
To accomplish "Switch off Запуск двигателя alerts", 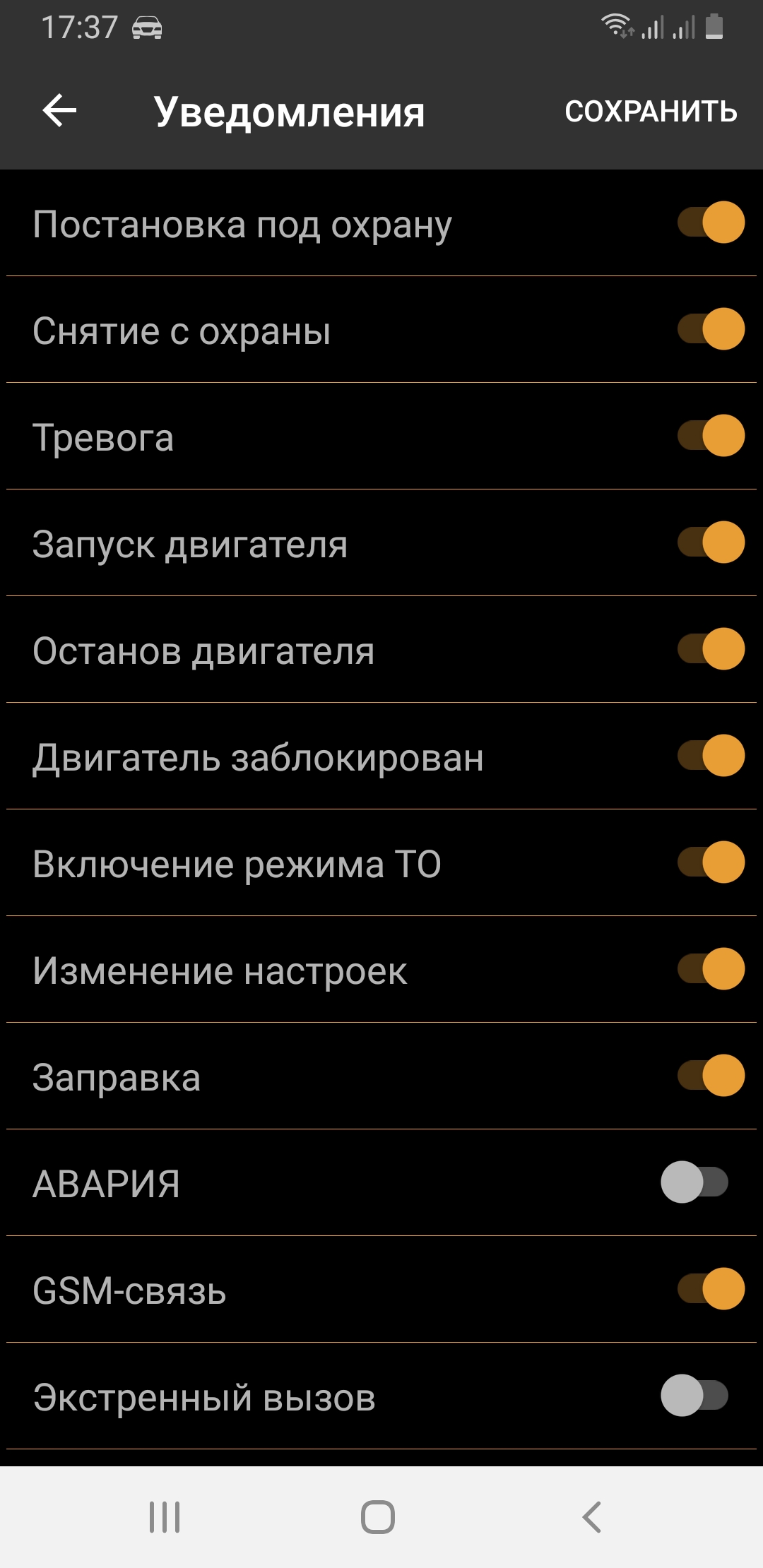I will [711, 542].
